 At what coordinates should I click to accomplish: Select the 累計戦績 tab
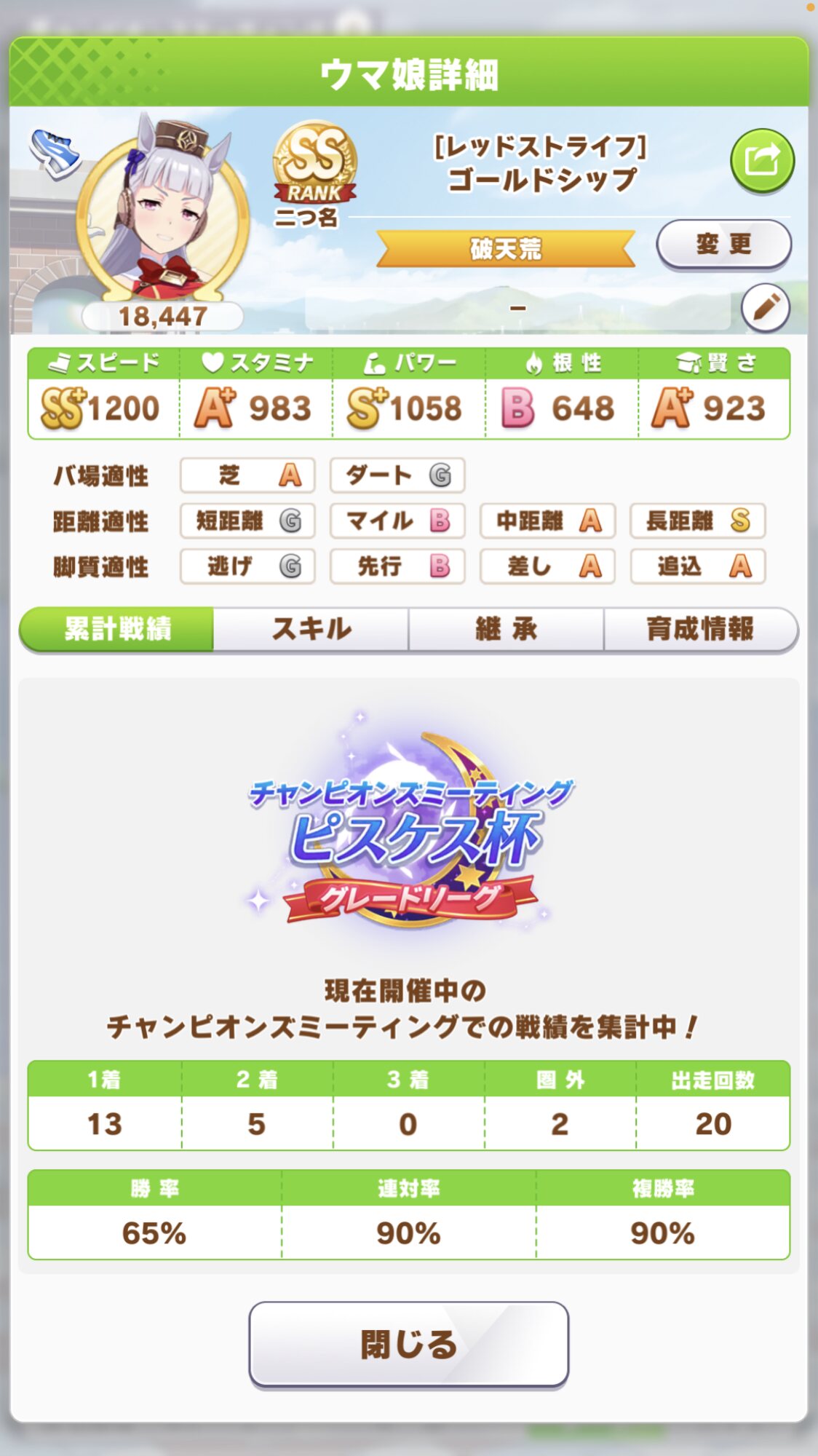[x=116, y=629]
